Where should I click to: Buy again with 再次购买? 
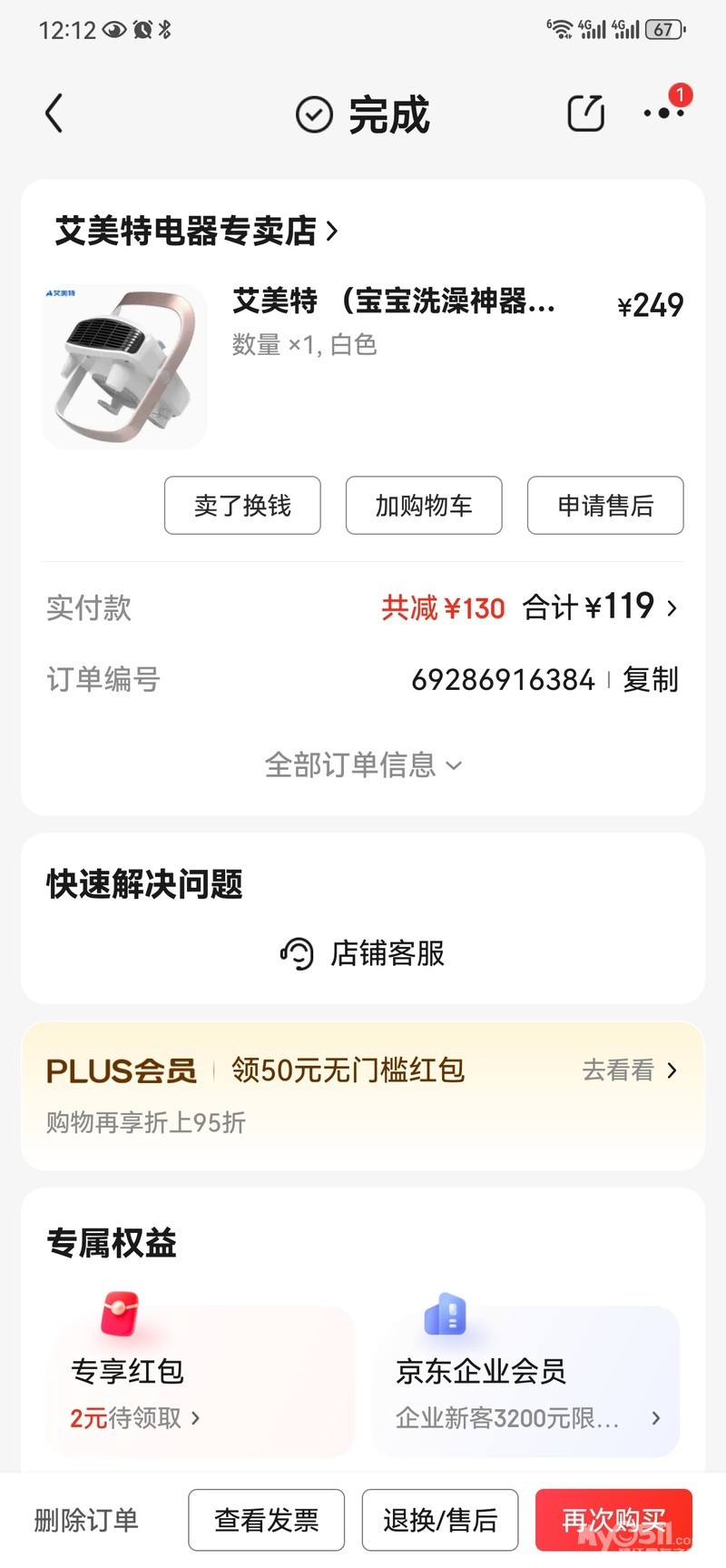(613, 1520)
